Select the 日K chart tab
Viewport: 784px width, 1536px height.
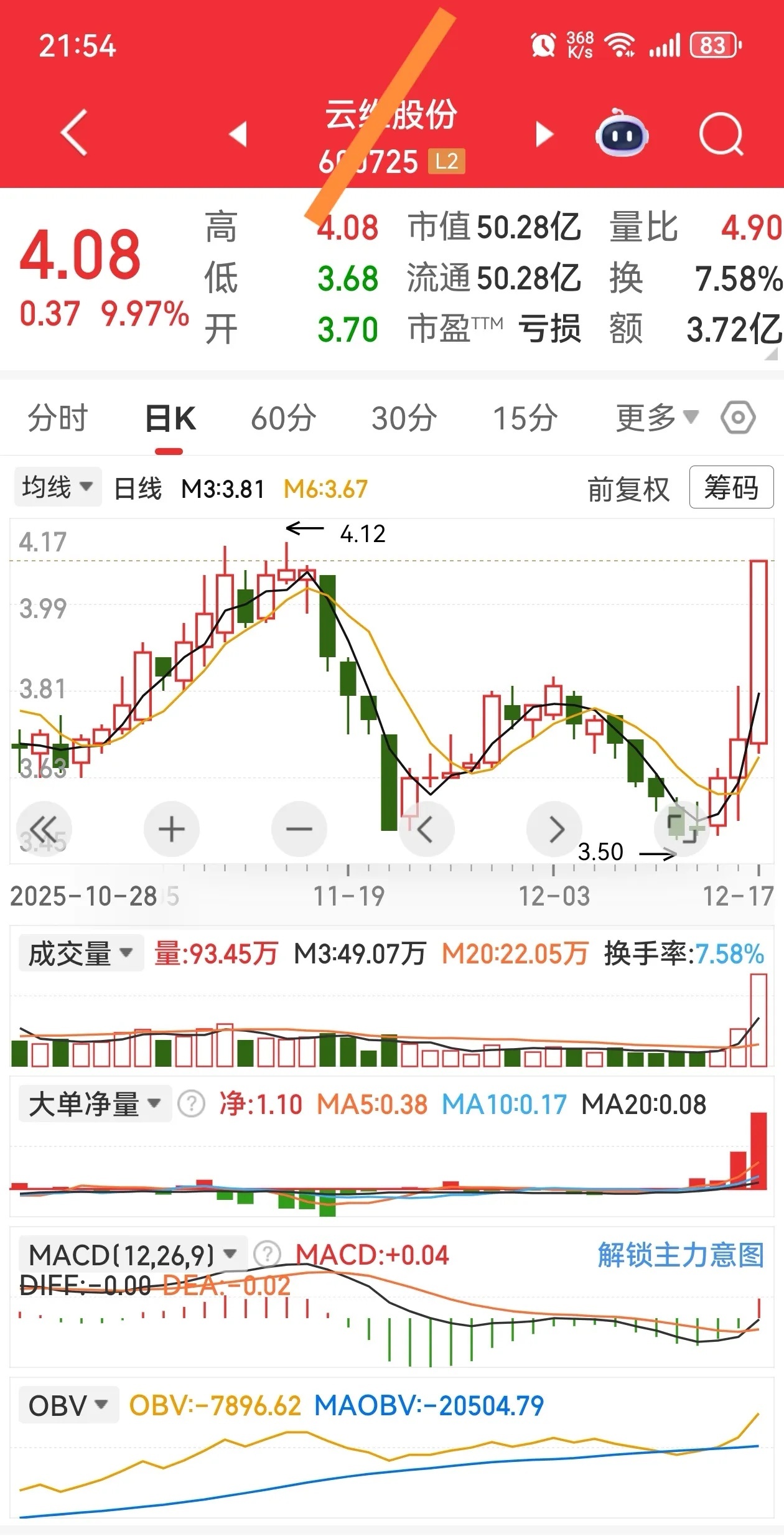170,418
